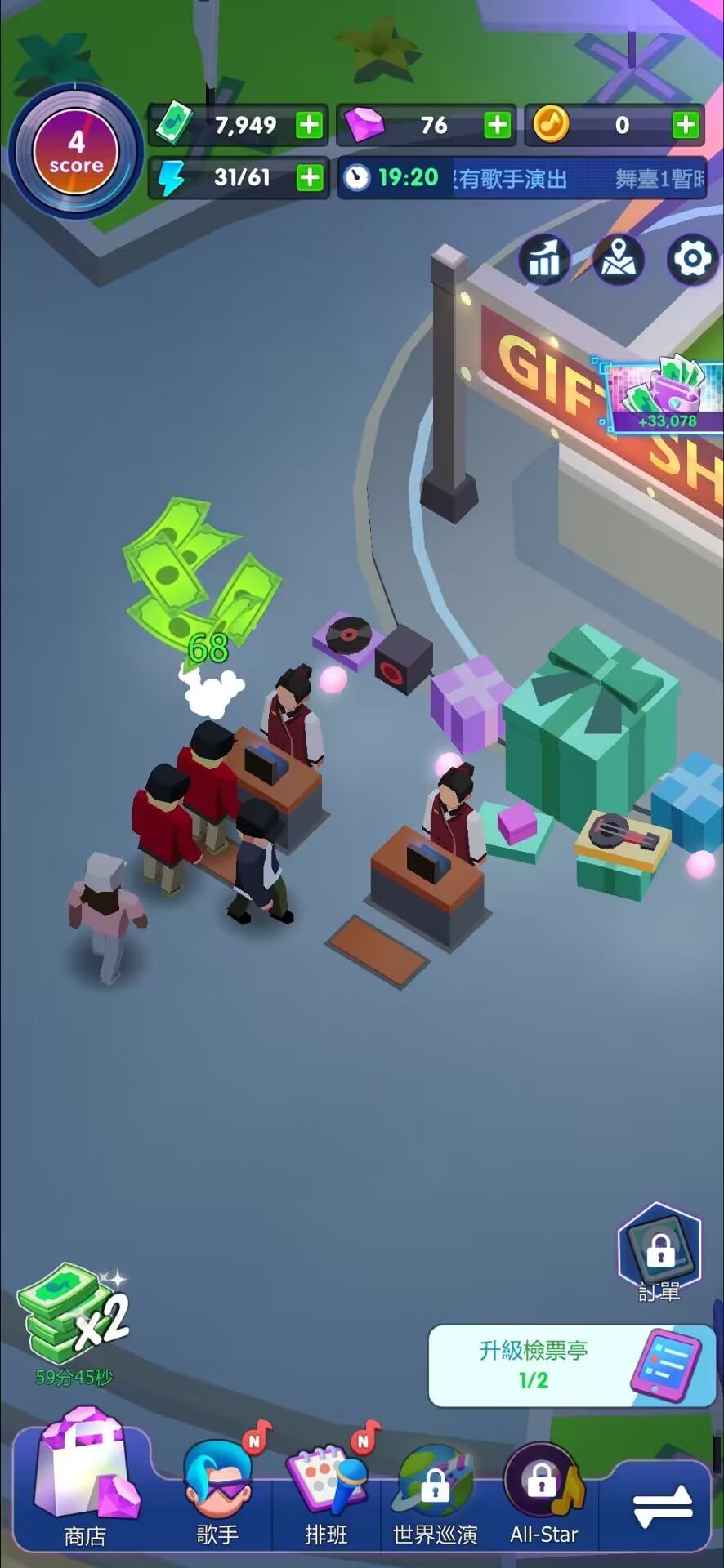The image size is (724, 1568).
Task: Refill energy with the plus button
Action: click(x=309, y=177)
